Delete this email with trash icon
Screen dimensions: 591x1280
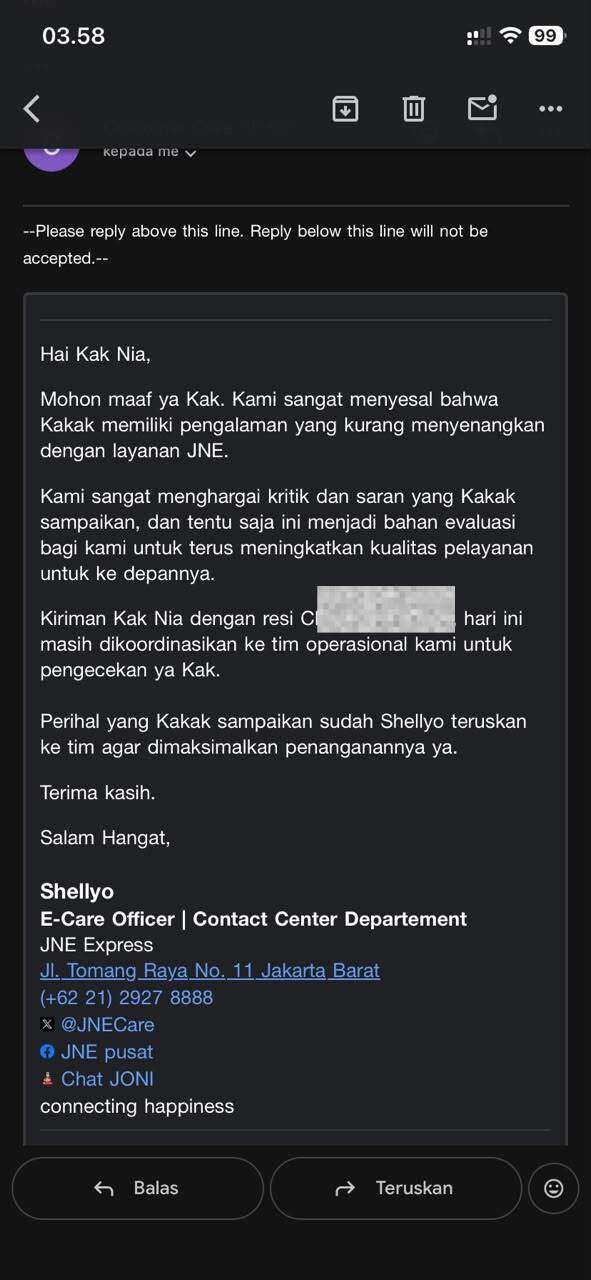point(413,109)
